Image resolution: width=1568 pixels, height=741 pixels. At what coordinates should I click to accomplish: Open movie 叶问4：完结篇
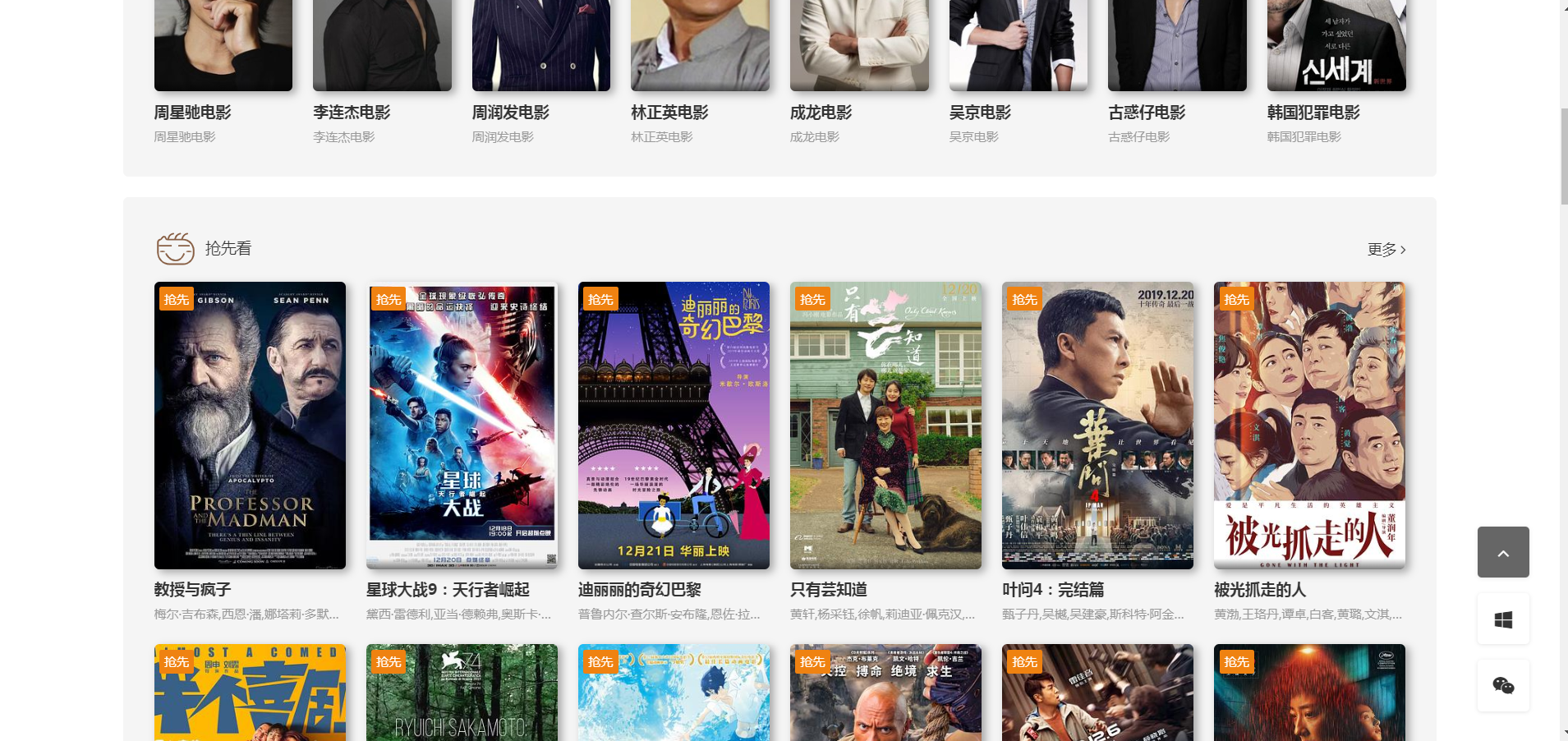[x=1097, y=425]
